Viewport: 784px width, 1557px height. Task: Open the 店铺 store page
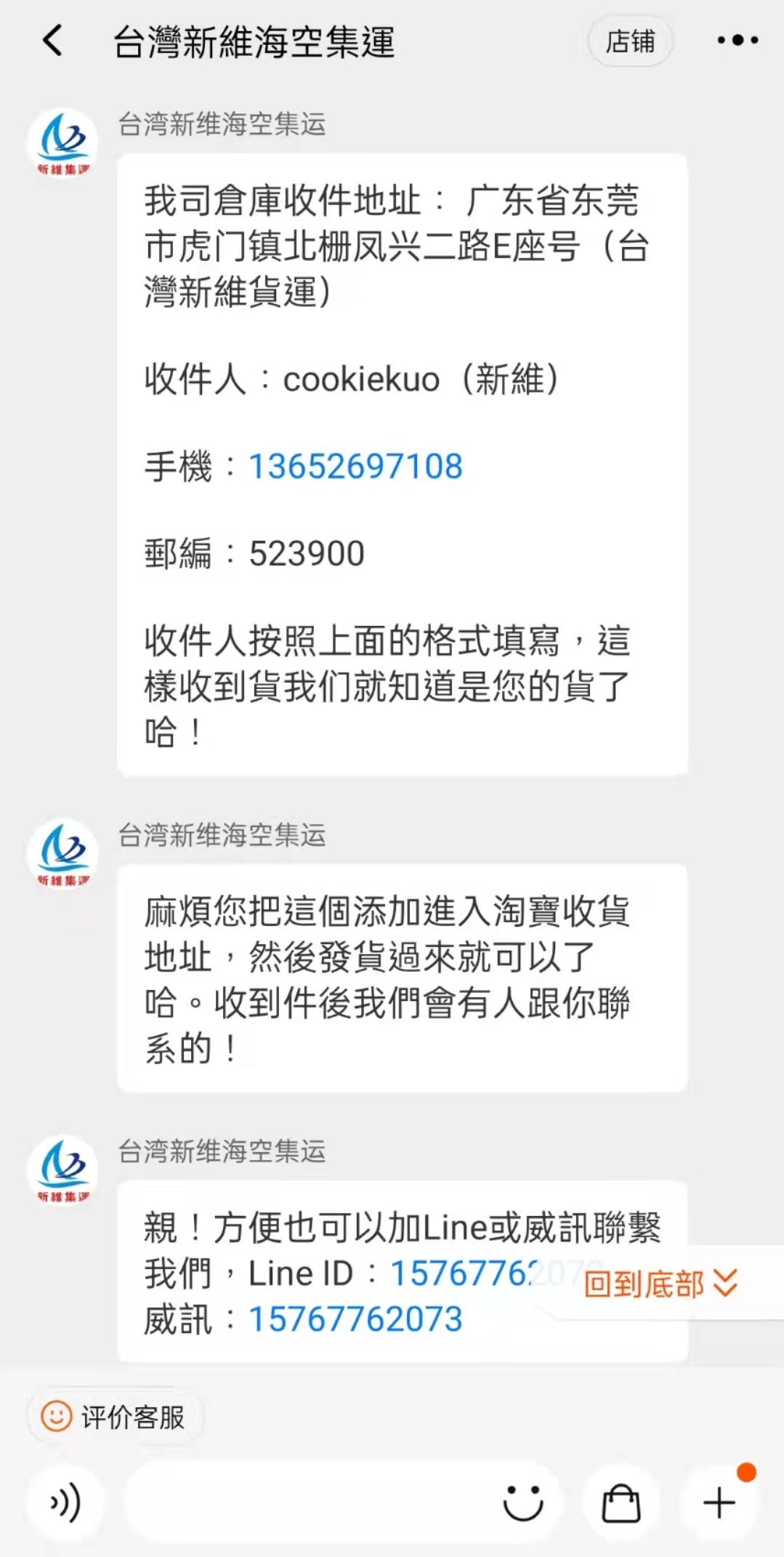[x=630, y=41]
